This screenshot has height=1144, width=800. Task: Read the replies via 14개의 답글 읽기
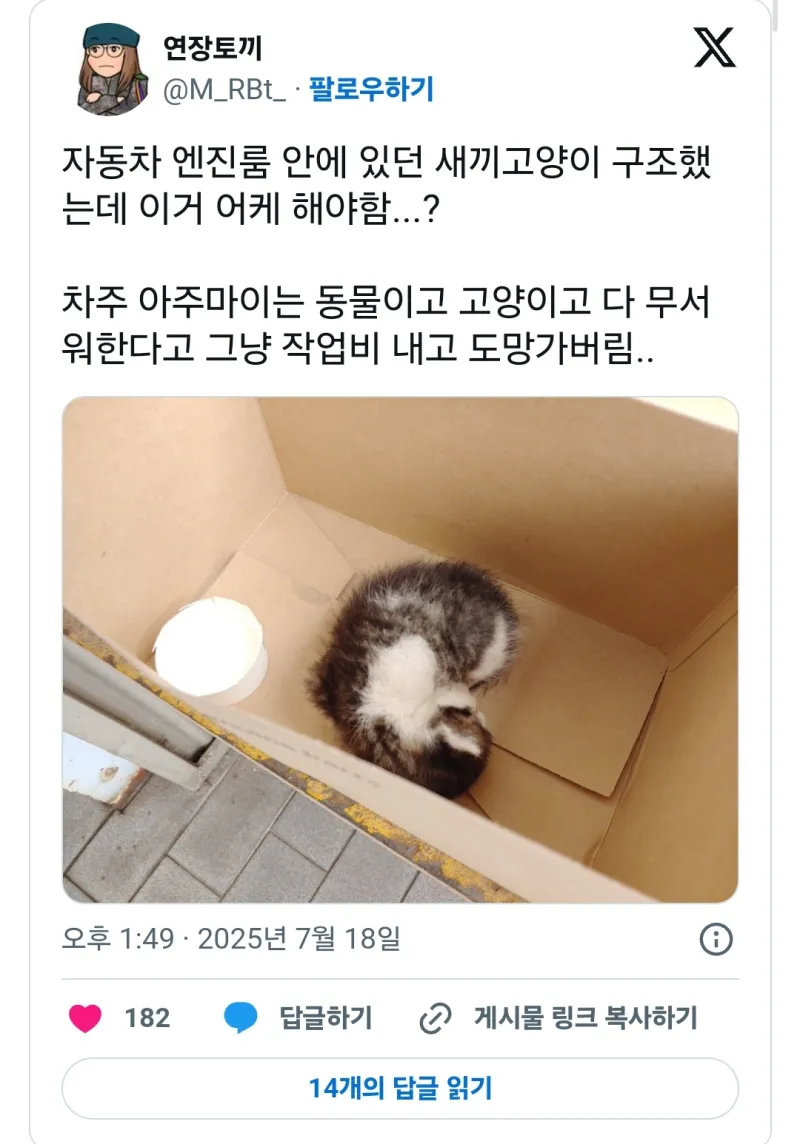400,1088
